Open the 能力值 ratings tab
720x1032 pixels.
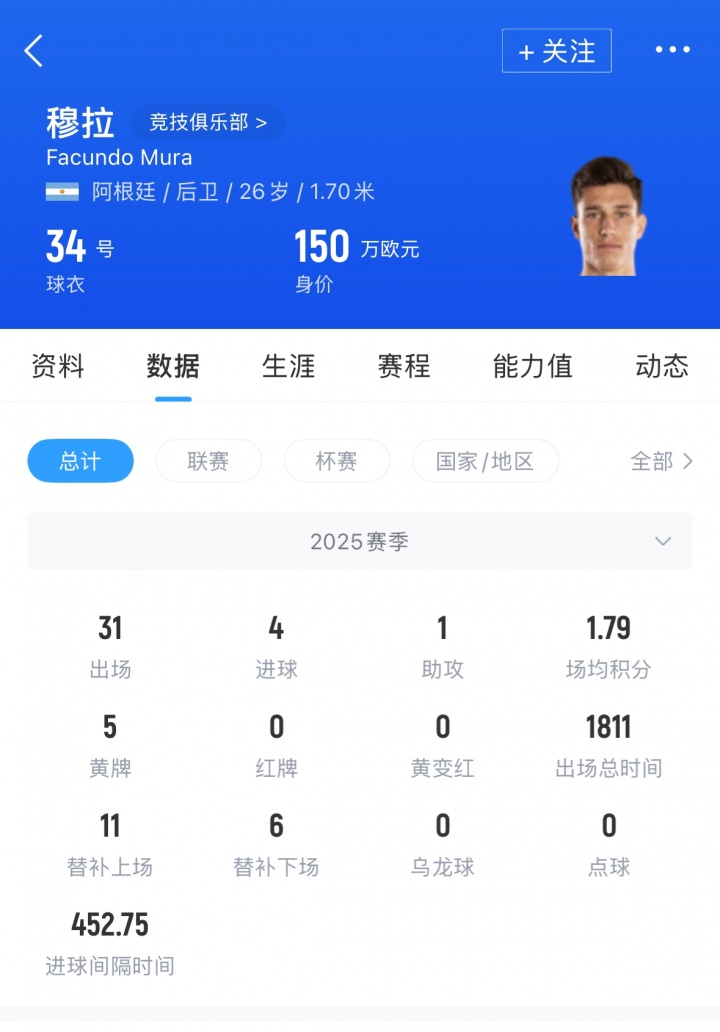tap(532, 367)
